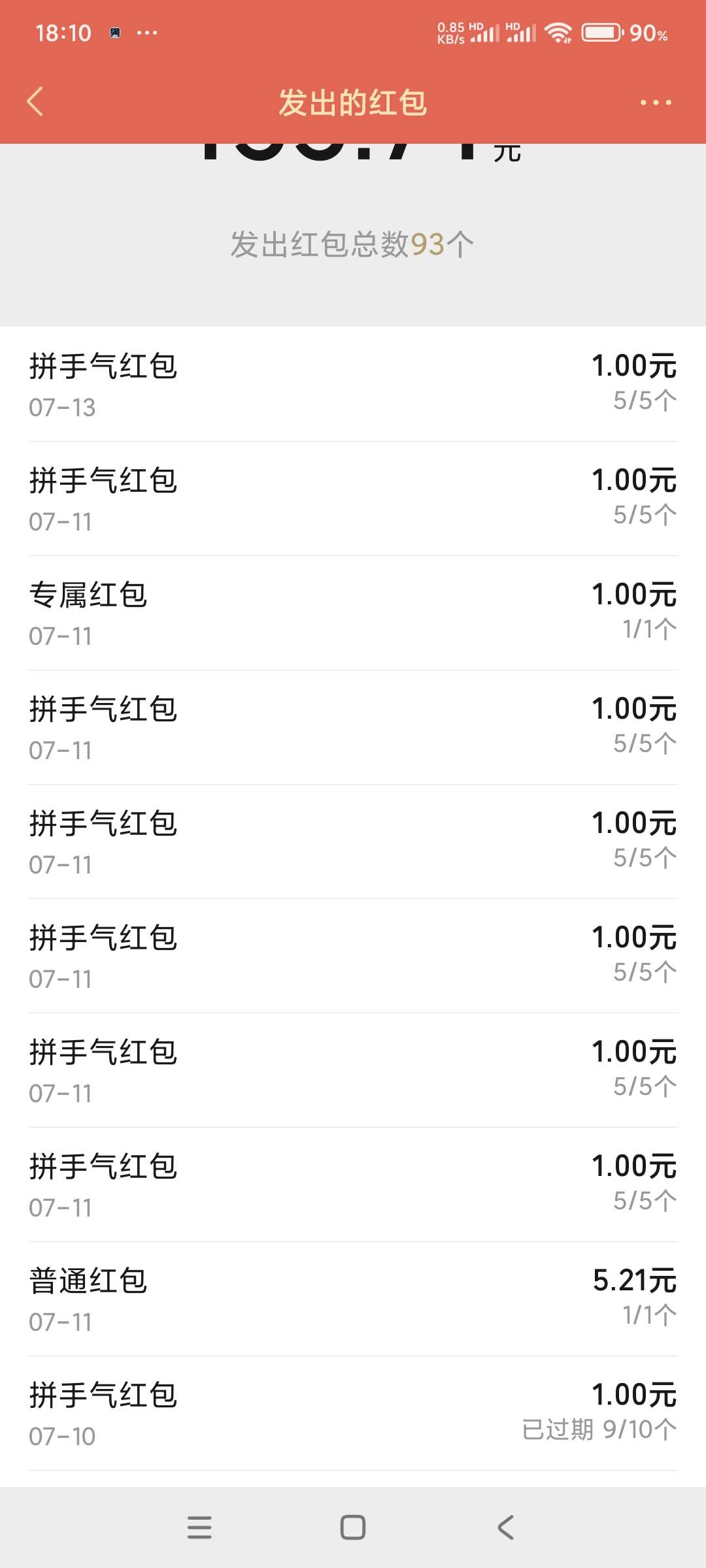The width and height of the screenshot is (706, 1568).
Task: Open the expired 拼手气红包 from 07-10
Action: point(353,1413)
